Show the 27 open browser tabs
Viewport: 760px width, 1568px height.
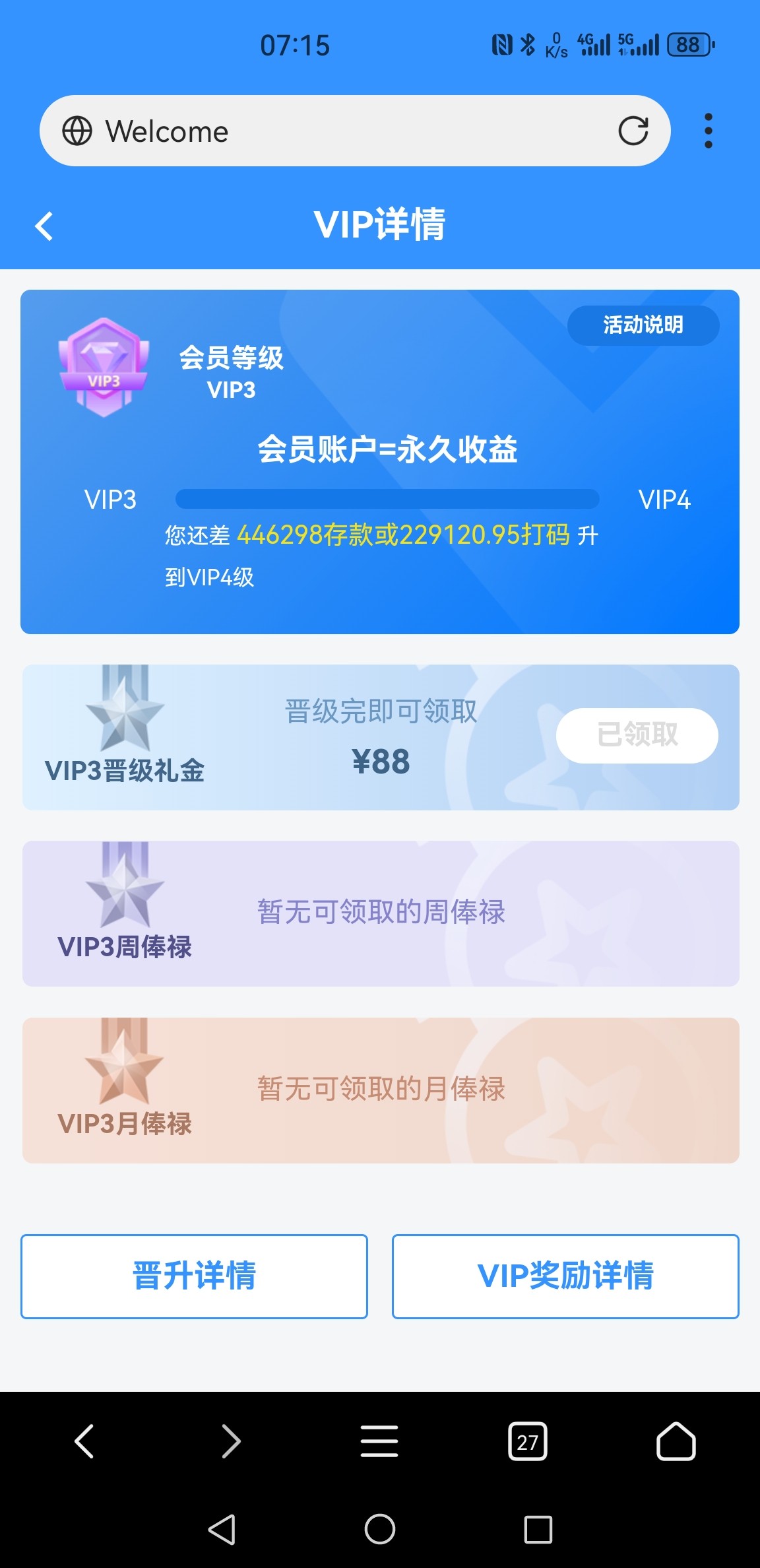tap(527, 1441)
